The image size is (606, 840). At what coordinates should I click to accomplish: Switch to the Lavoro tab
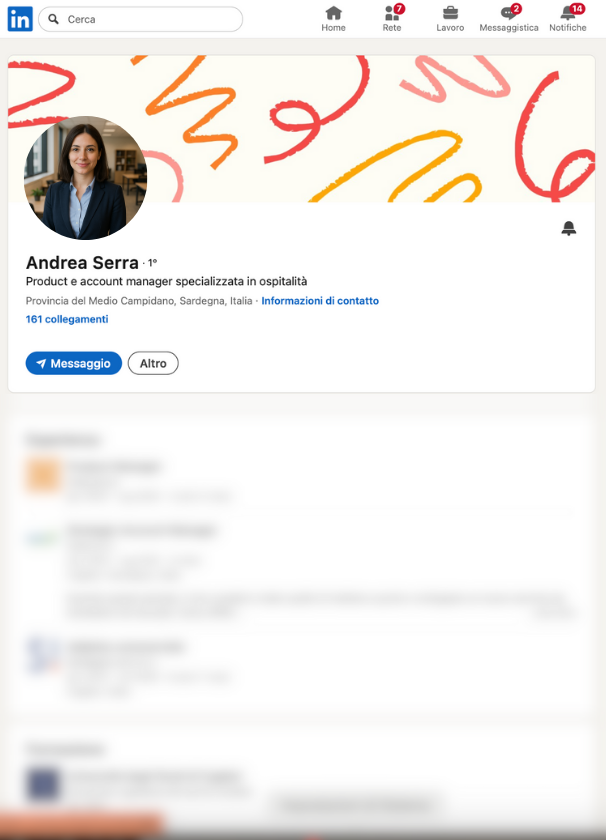click(450, 18)
